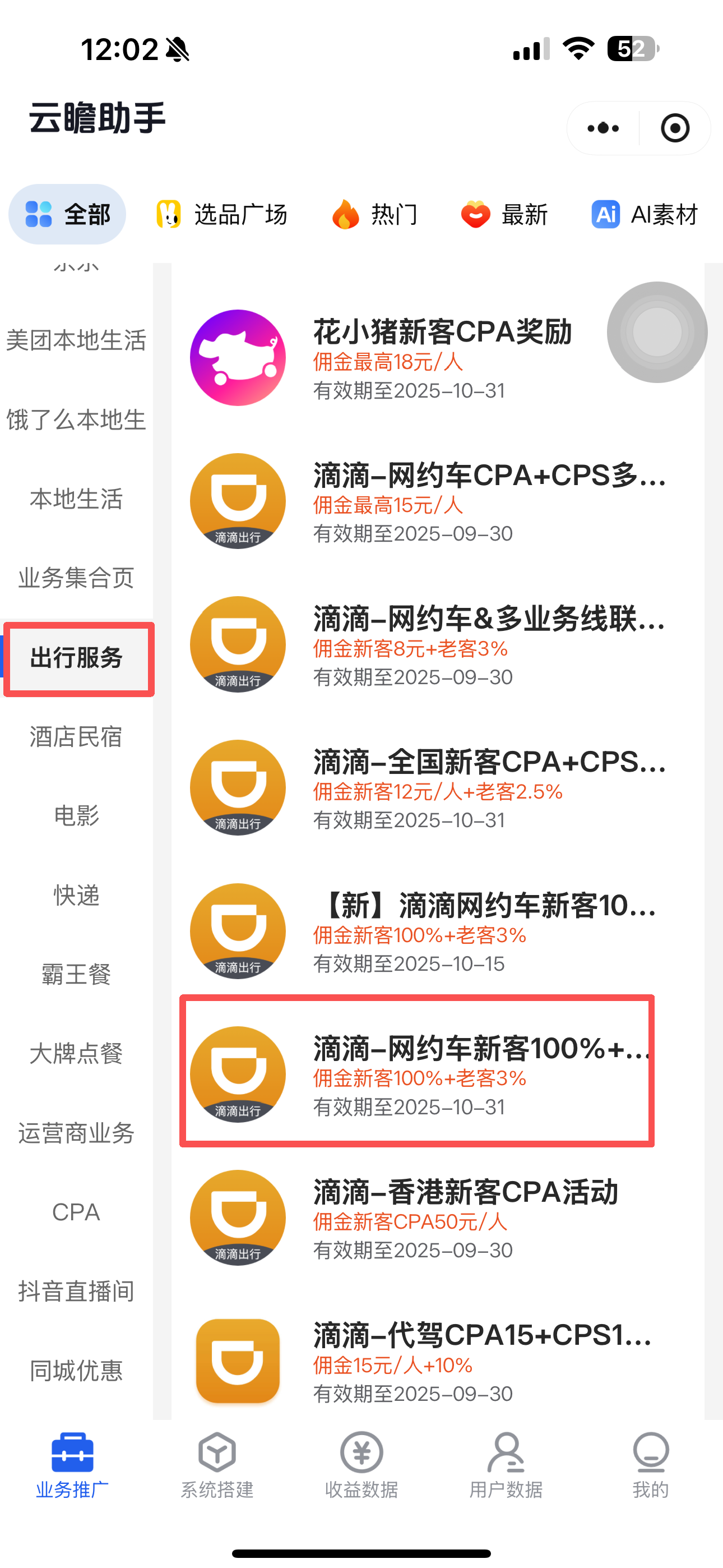Image resolution: width=723 pixels, height=1568 pixels.
Task: Switch to the 选品广场 tab
Action: pyautogui.click(x=221, y=215)
